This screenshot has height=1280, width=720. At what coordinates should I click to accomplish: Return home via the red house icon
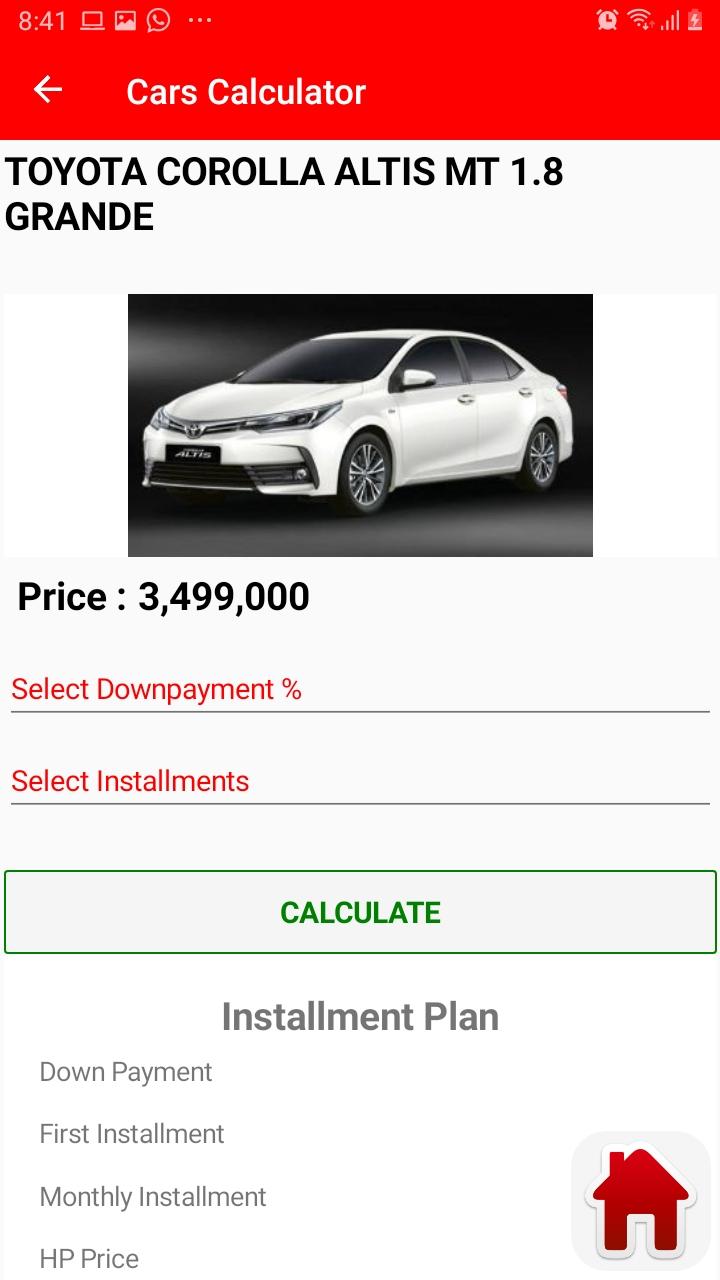coord(640,1201)
